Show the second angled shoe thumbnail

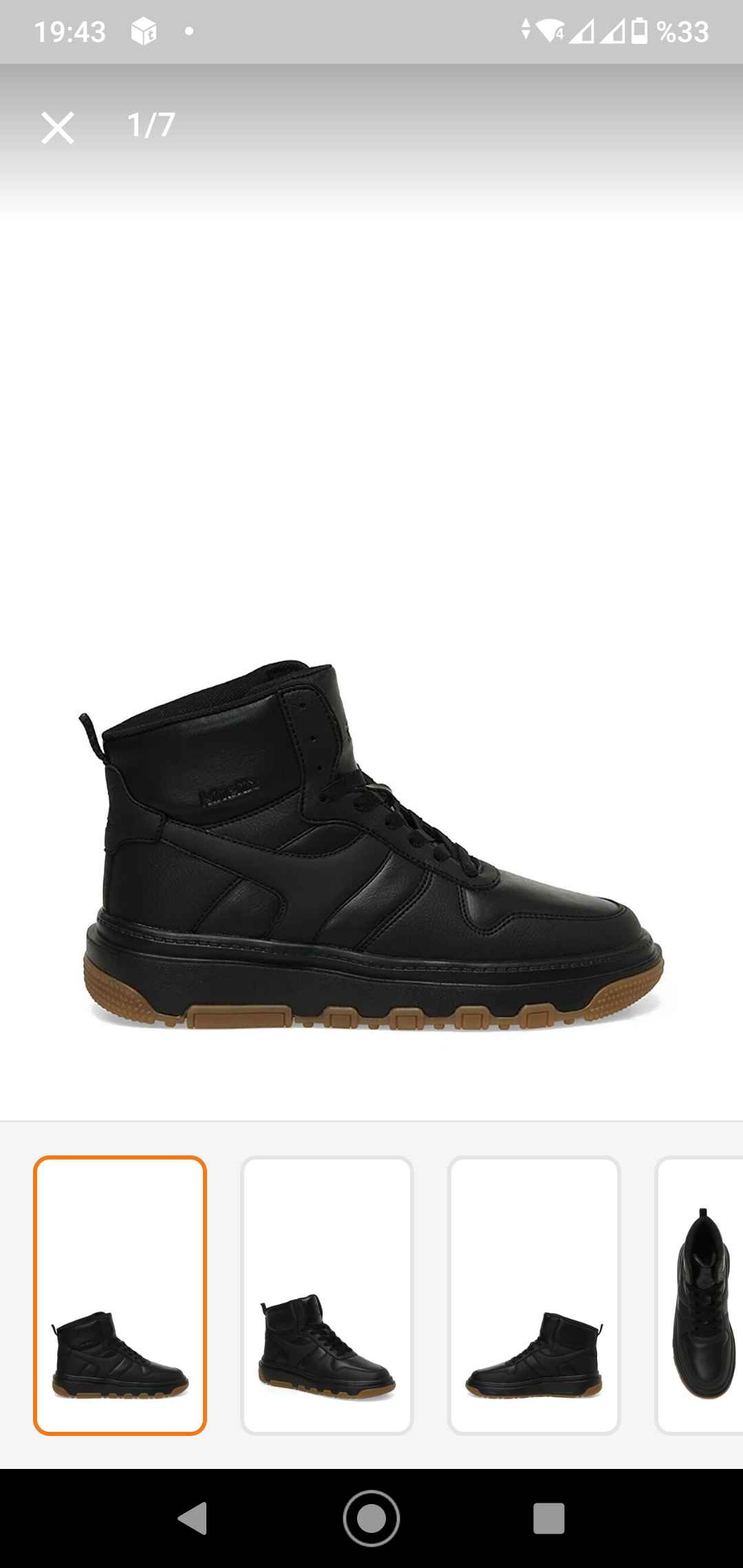pos(327,1296)
